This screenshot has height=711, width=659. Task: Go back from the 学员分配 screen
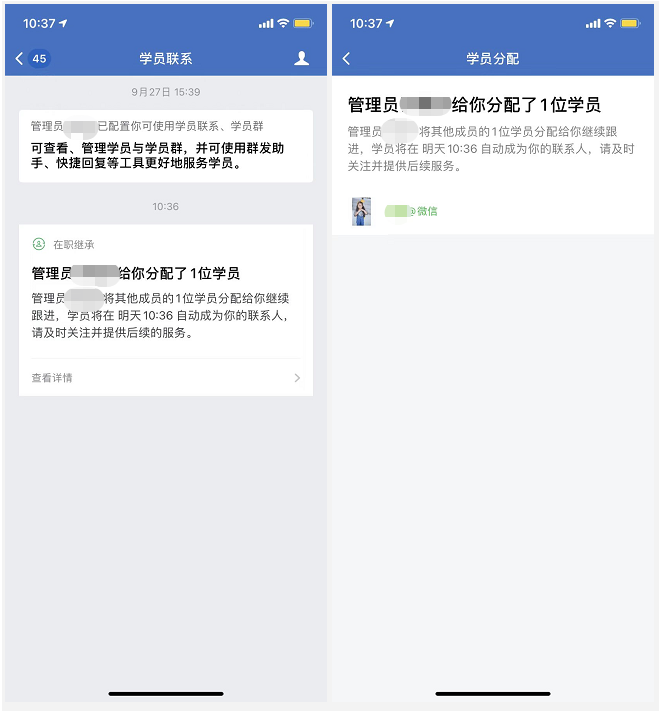(347, 59)
